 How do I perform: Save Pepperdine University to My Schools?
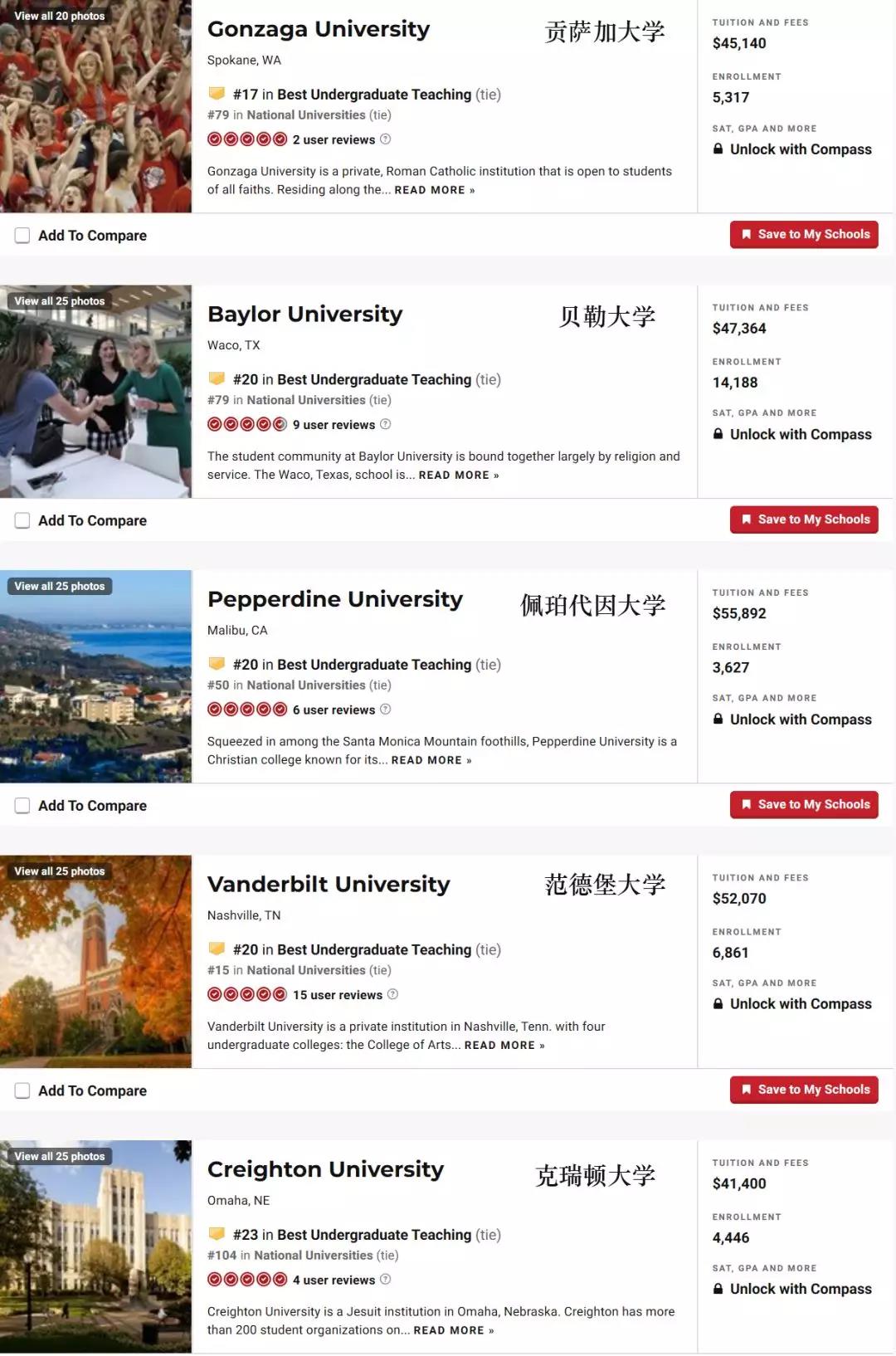(x=804, y=805)
